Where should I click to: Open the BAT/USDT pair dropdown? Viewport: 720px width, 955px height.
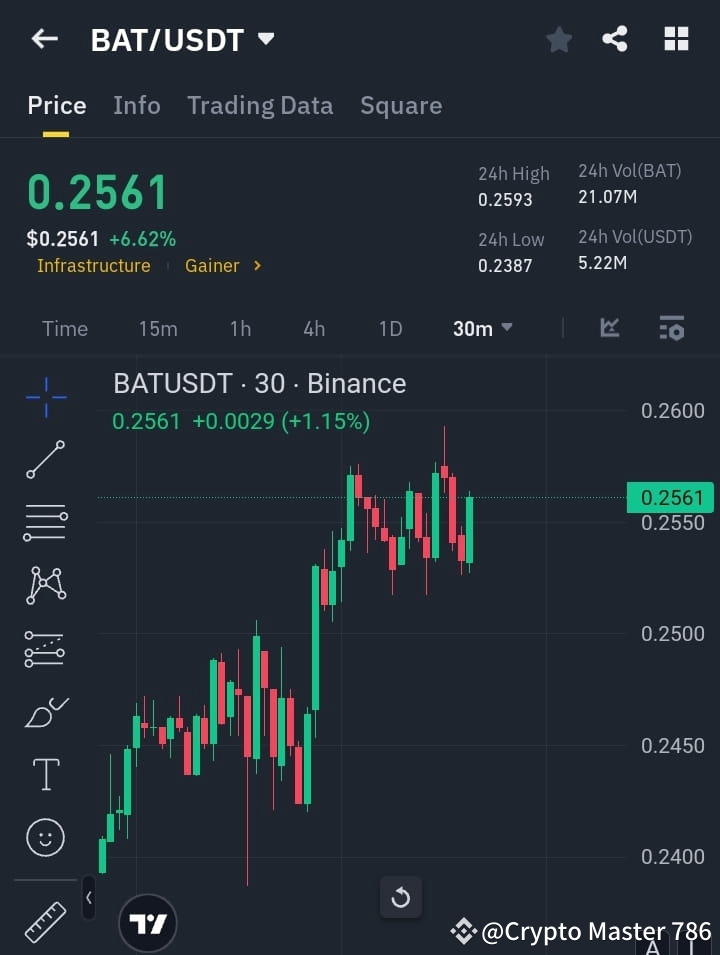[265, 39]
